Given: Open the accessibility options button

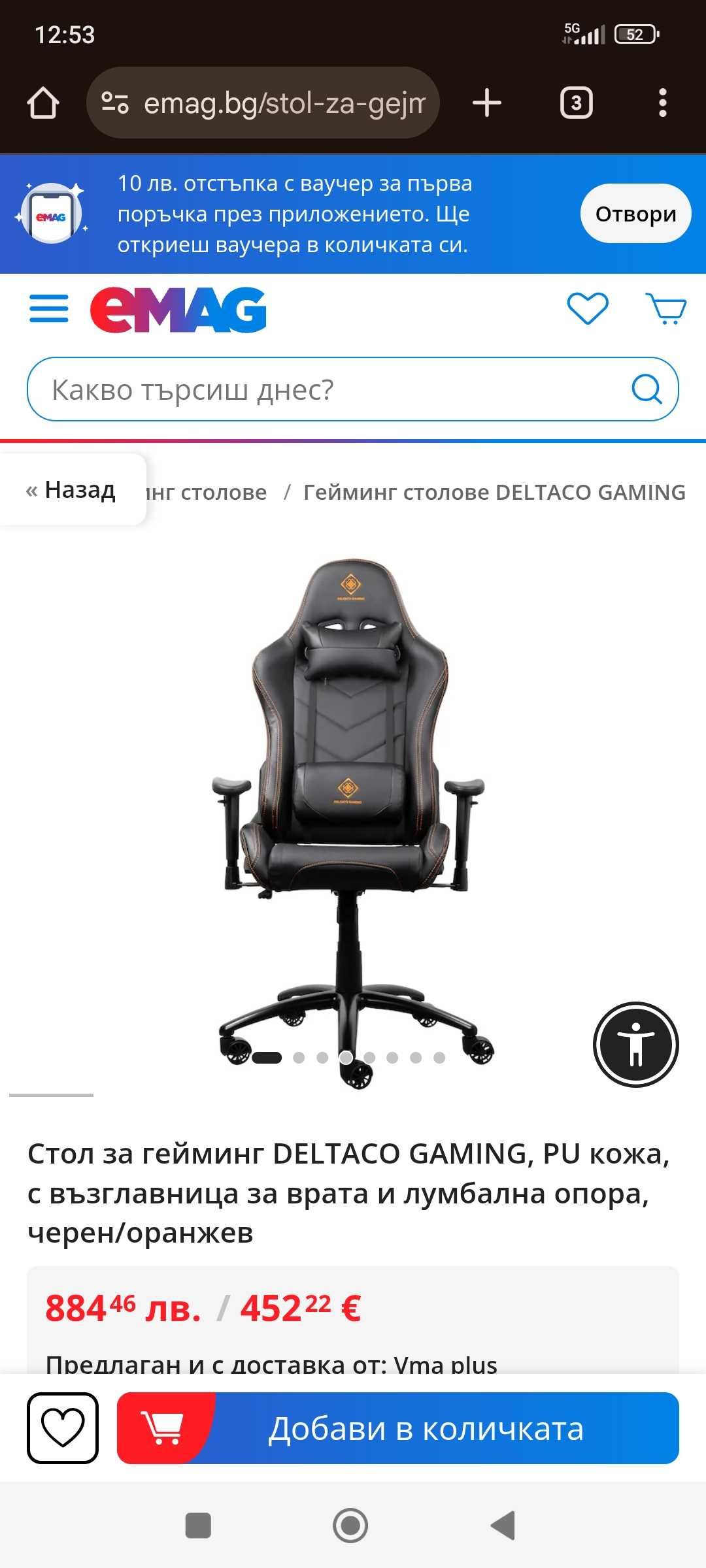Looking at the screenshot, I should click(635, 1044).
